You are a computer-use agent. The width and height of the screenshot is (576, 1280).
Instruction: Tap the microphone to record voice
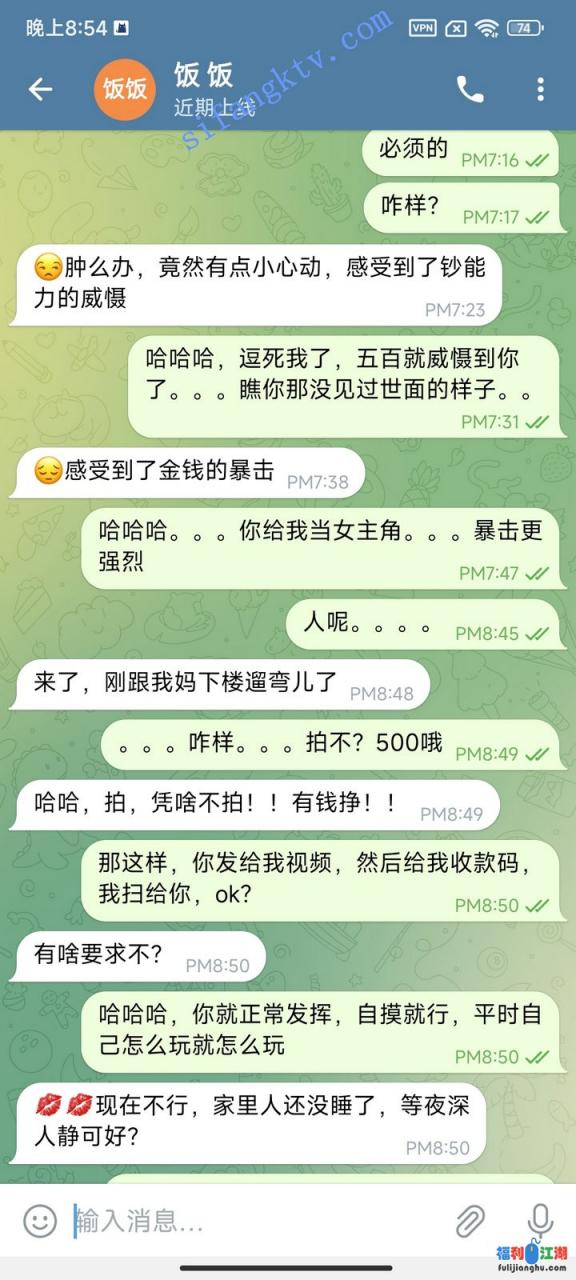pyautogui.click(x=540, y=1220)
